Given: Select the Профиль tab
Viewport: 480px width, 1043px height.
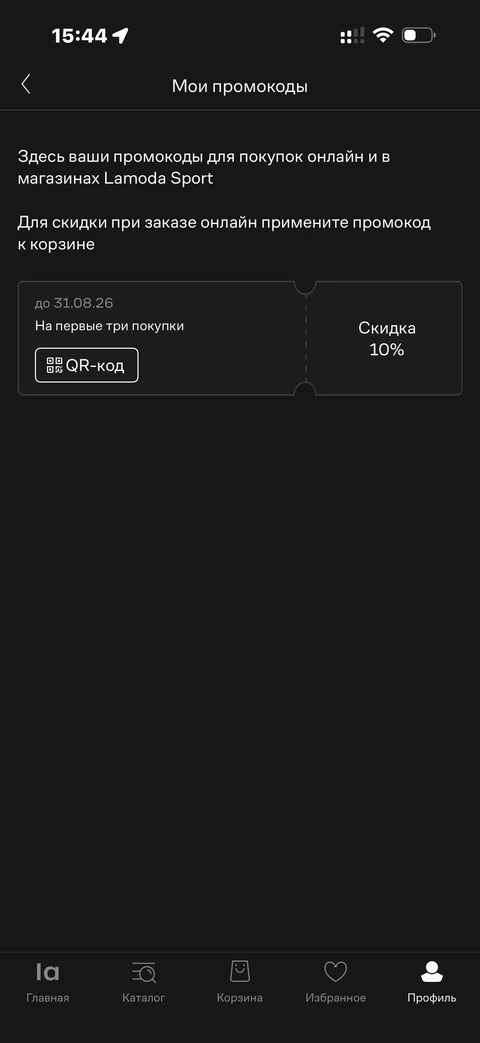Looking at the screenshot, I should click(431, 982).
